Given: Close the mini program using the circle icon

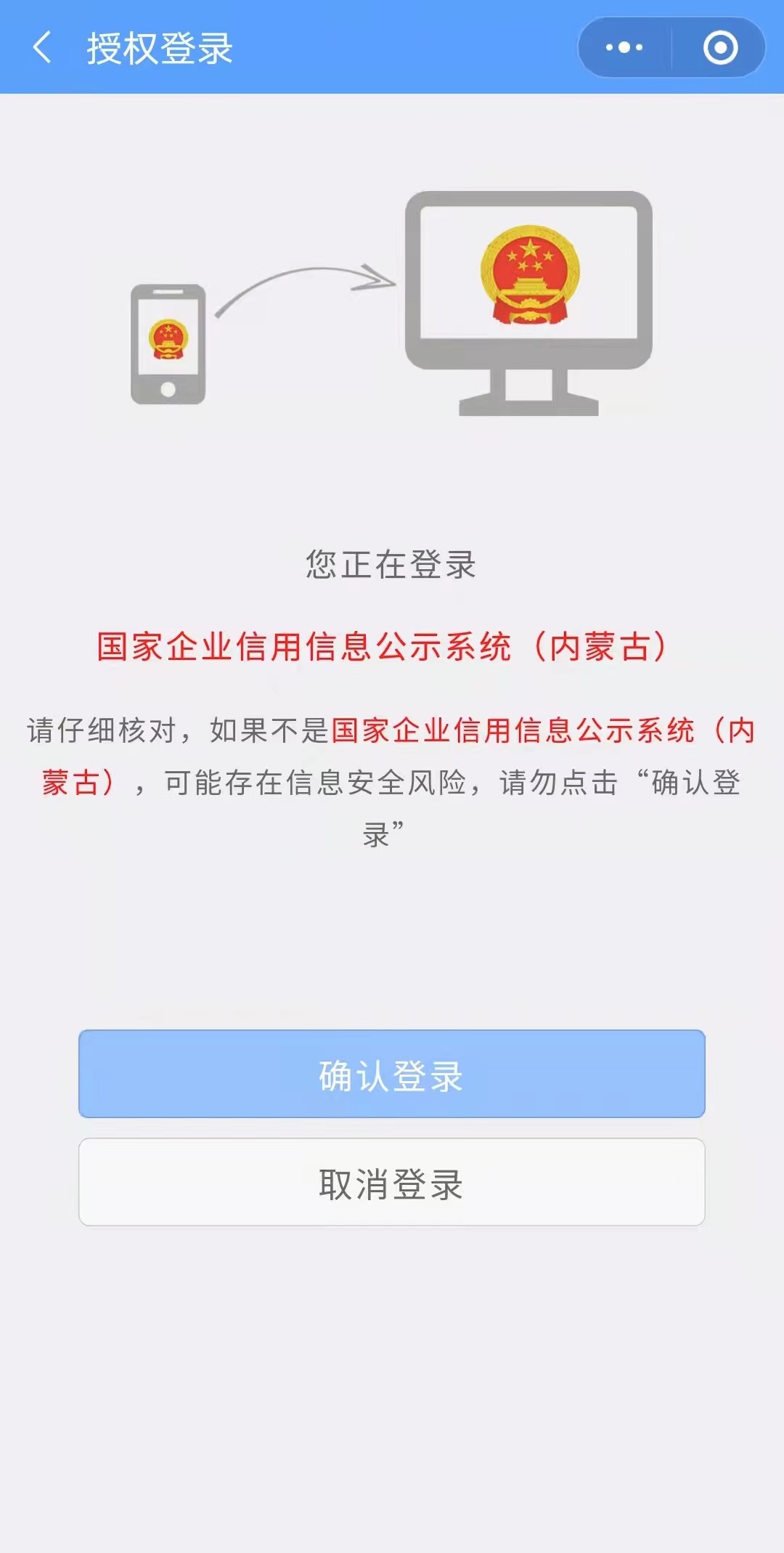Looking at the screenshot, I should pos(720,48).
